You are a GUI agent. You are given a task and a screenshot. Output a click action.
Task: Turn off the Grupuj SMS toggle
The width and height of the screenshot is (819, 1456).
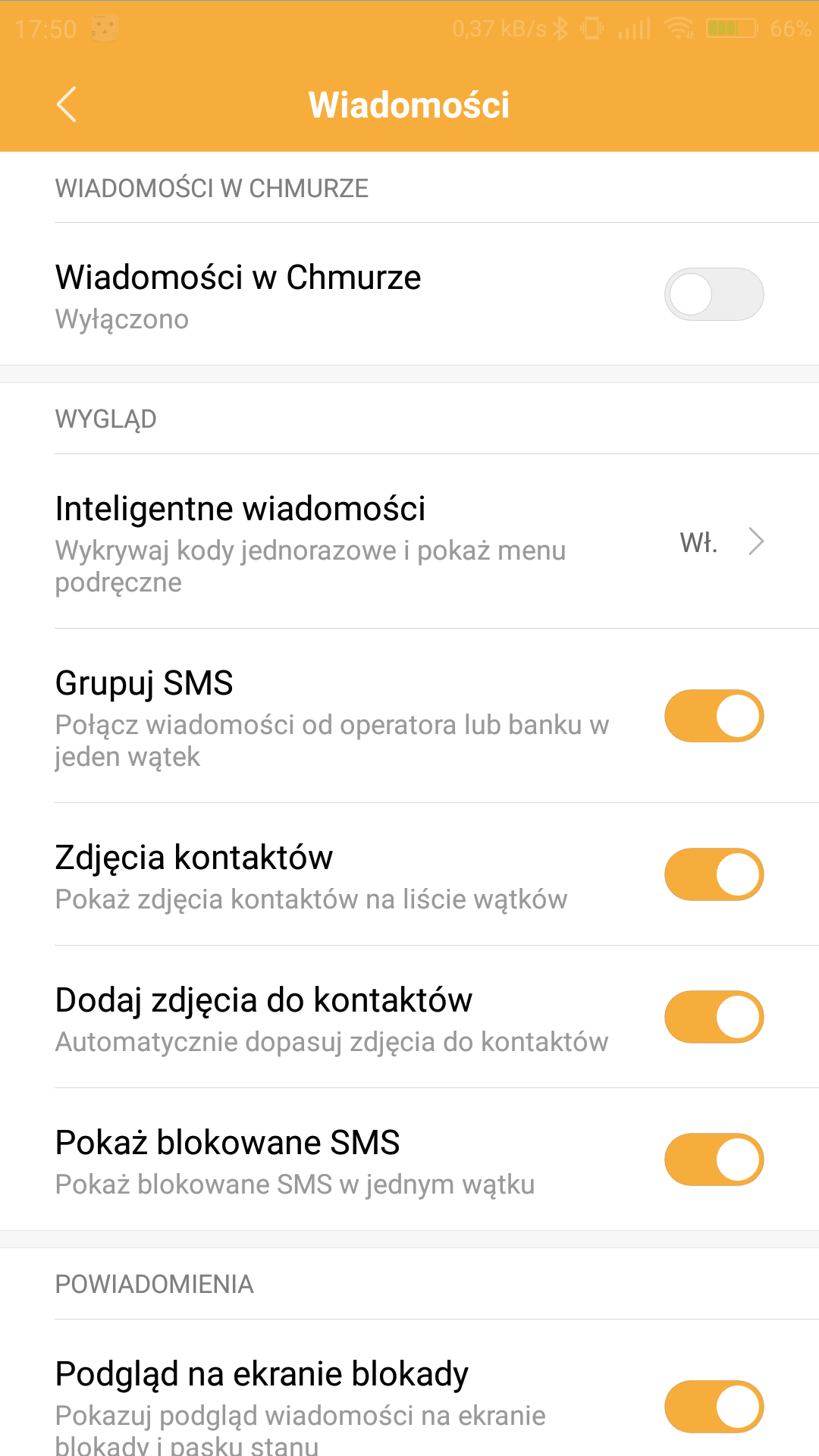click(714, 716)
